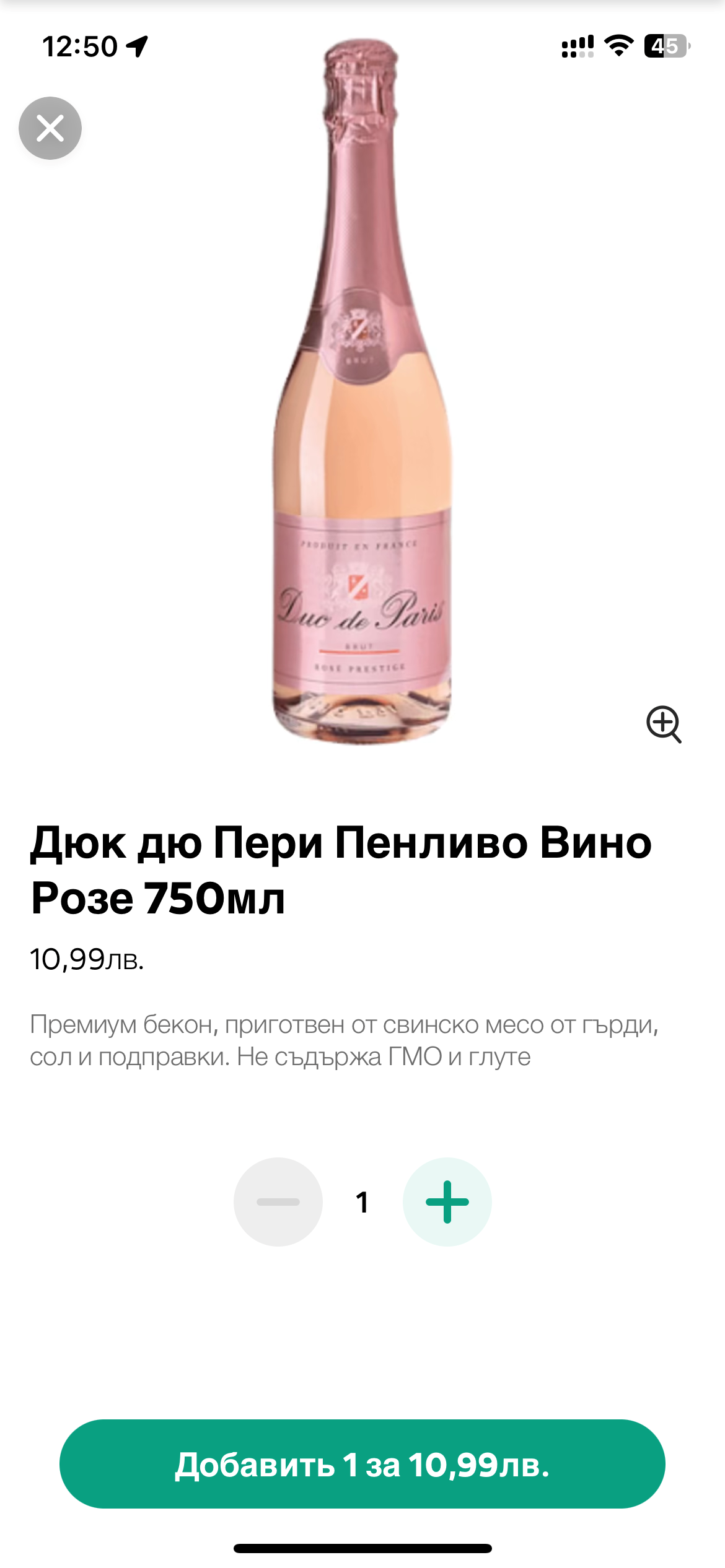725x1568 pixels.
Task: Increase quantity with the plus button
Action: click(447, 1202)
